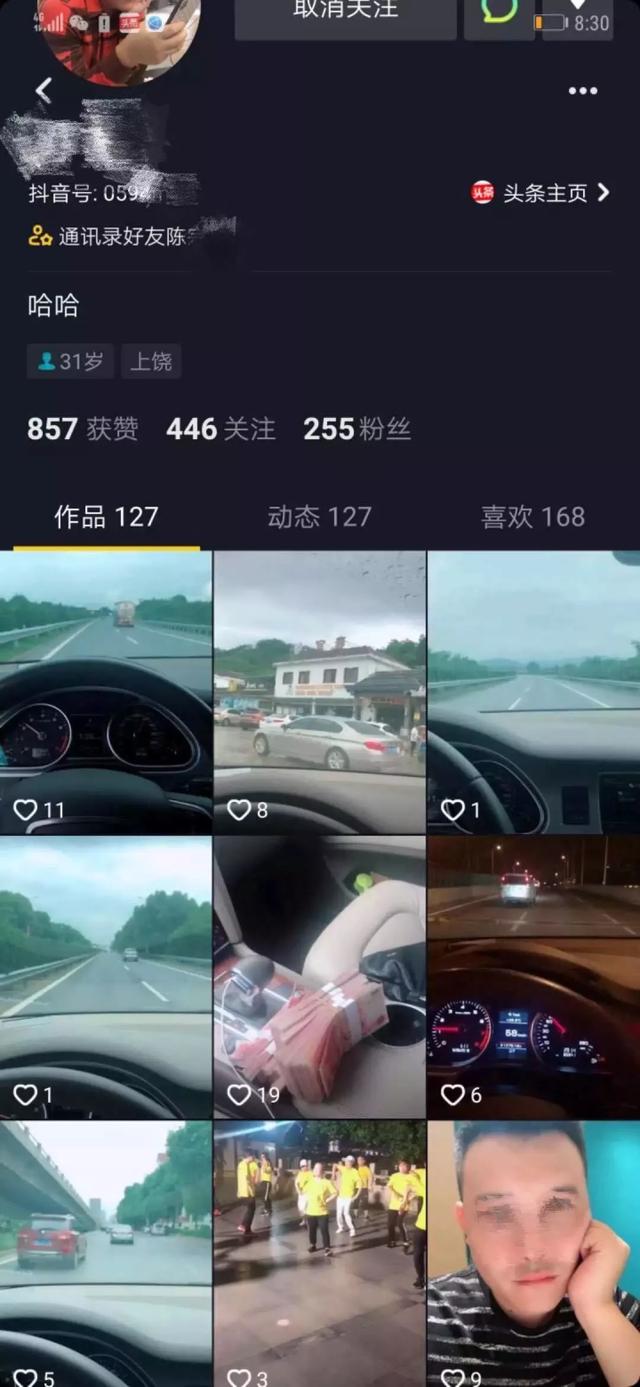640x1387 pixels.
Task: Tap the 取消关注 unfollow button
Action: 345,12
